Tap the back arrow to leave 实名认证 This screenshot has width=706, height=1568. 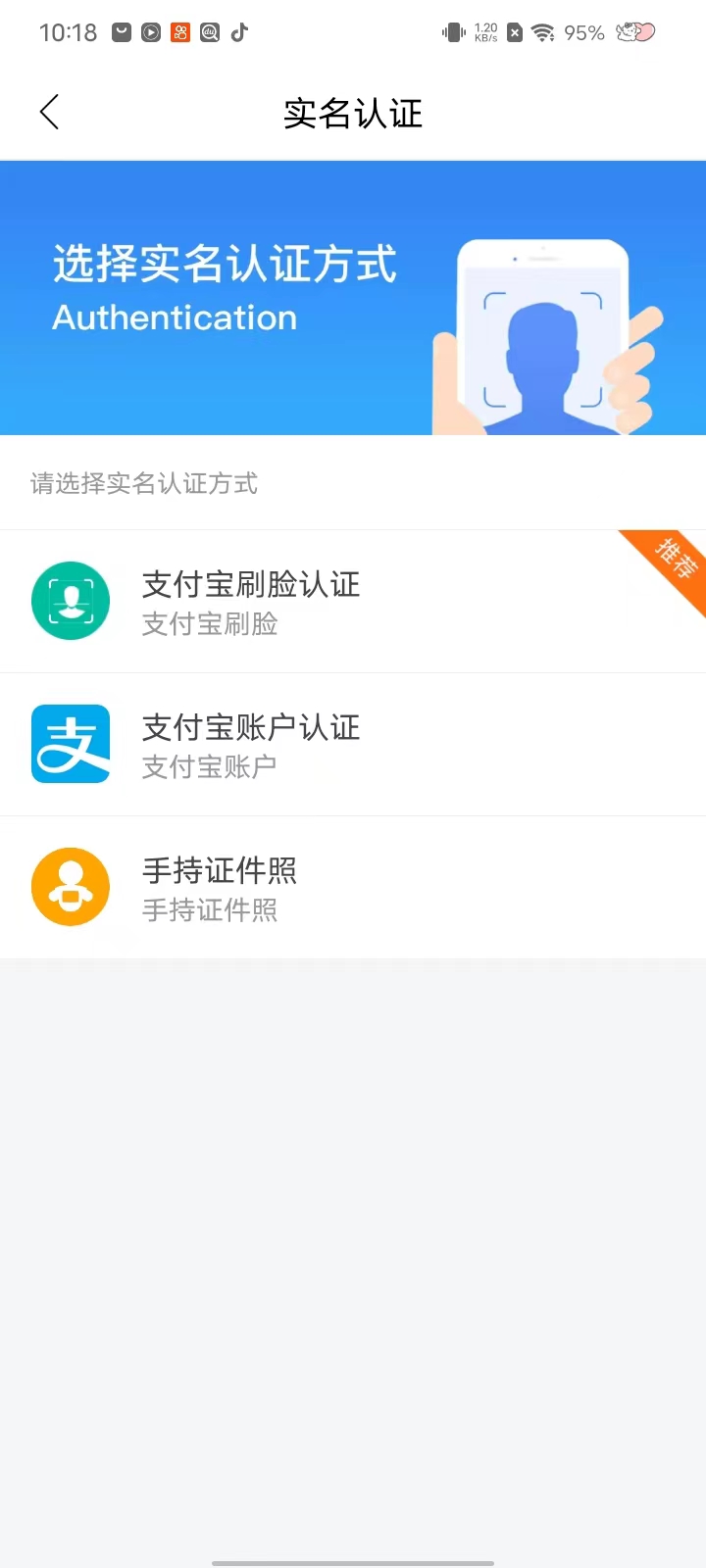point(49,112)
